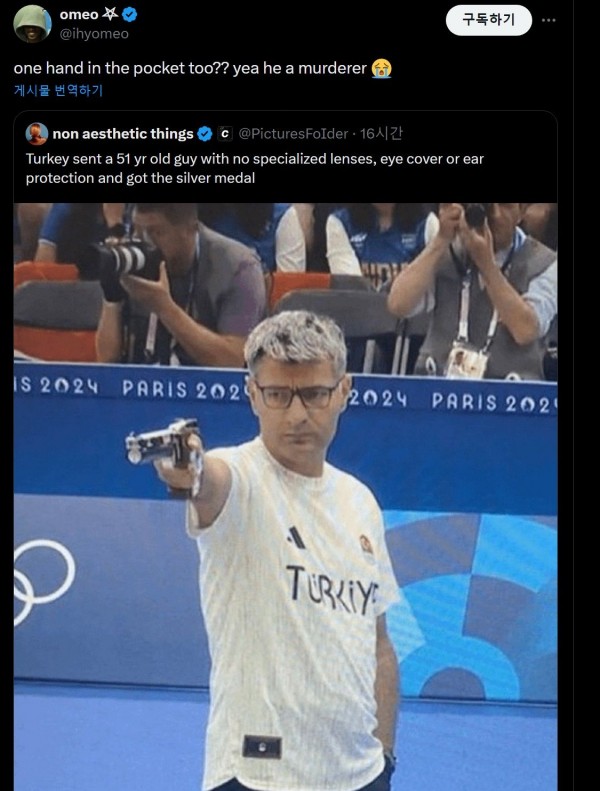Open omeo's profile picture

point(34,23)
